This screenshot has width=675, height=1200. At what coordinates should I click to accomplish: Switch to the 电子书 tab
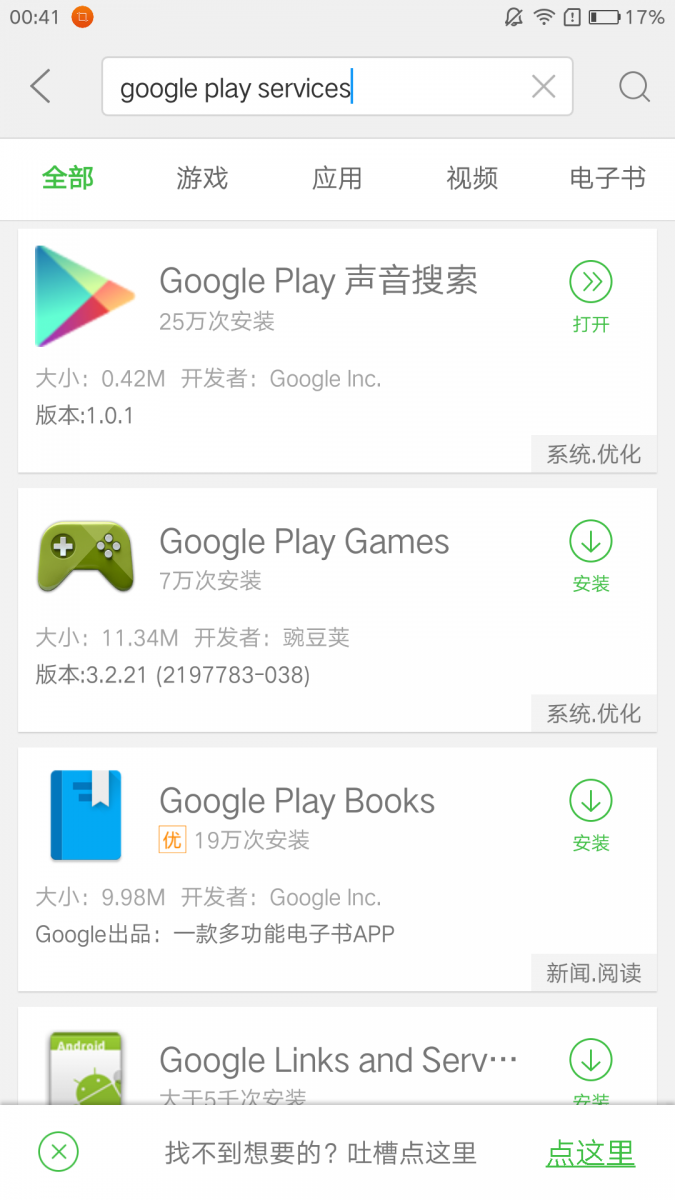(x=607, y=179)
